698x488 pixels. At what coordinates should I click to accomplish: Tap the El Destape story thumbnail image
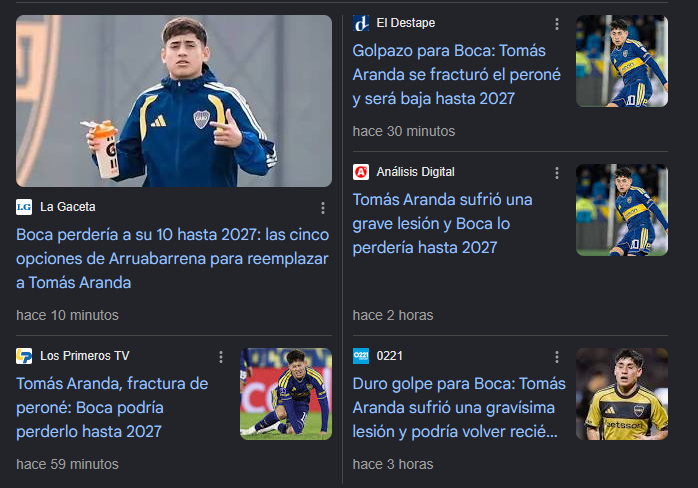622,61
